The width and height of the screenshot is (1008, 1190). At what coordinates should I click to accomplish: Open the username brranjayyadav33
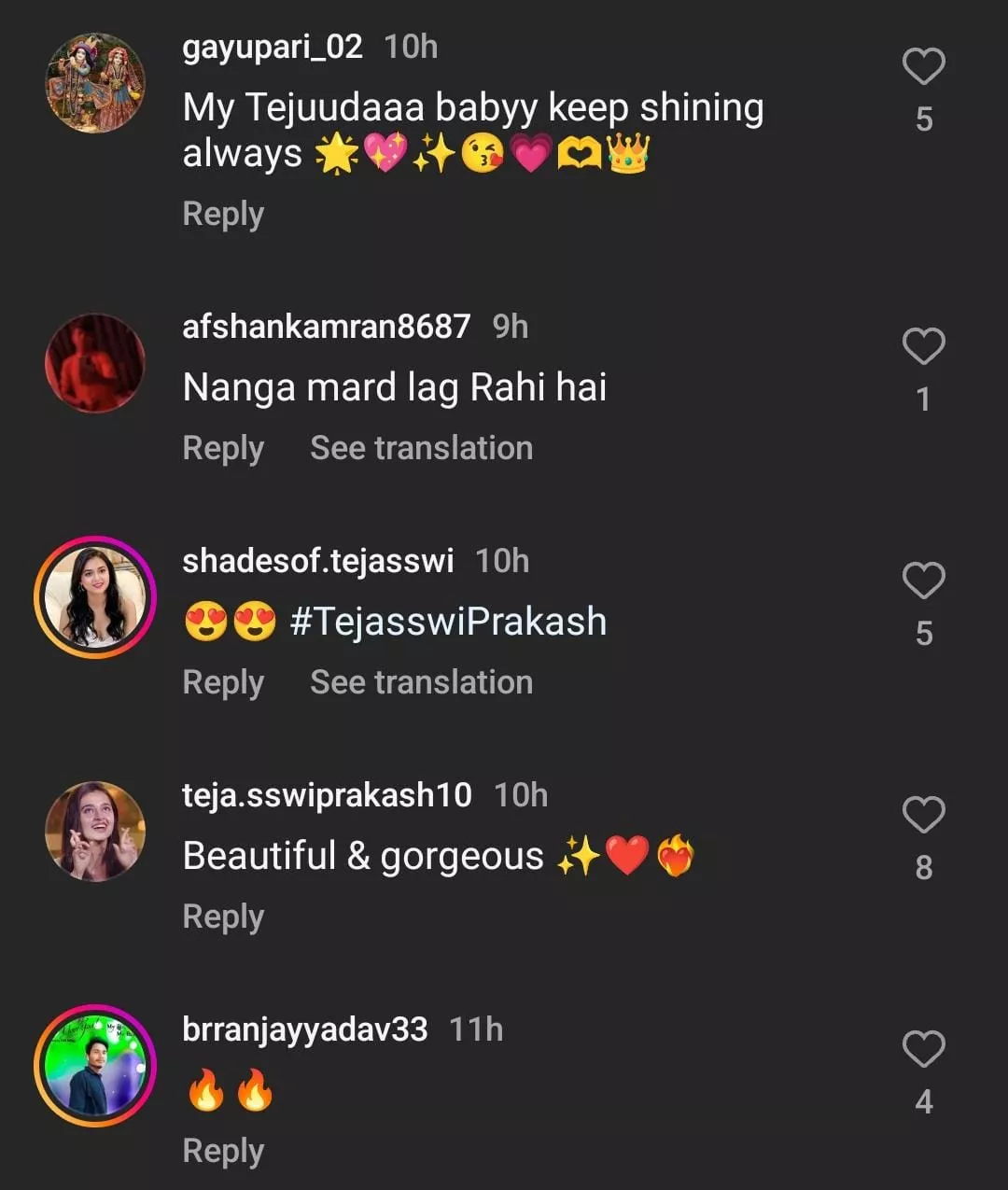305,1029
